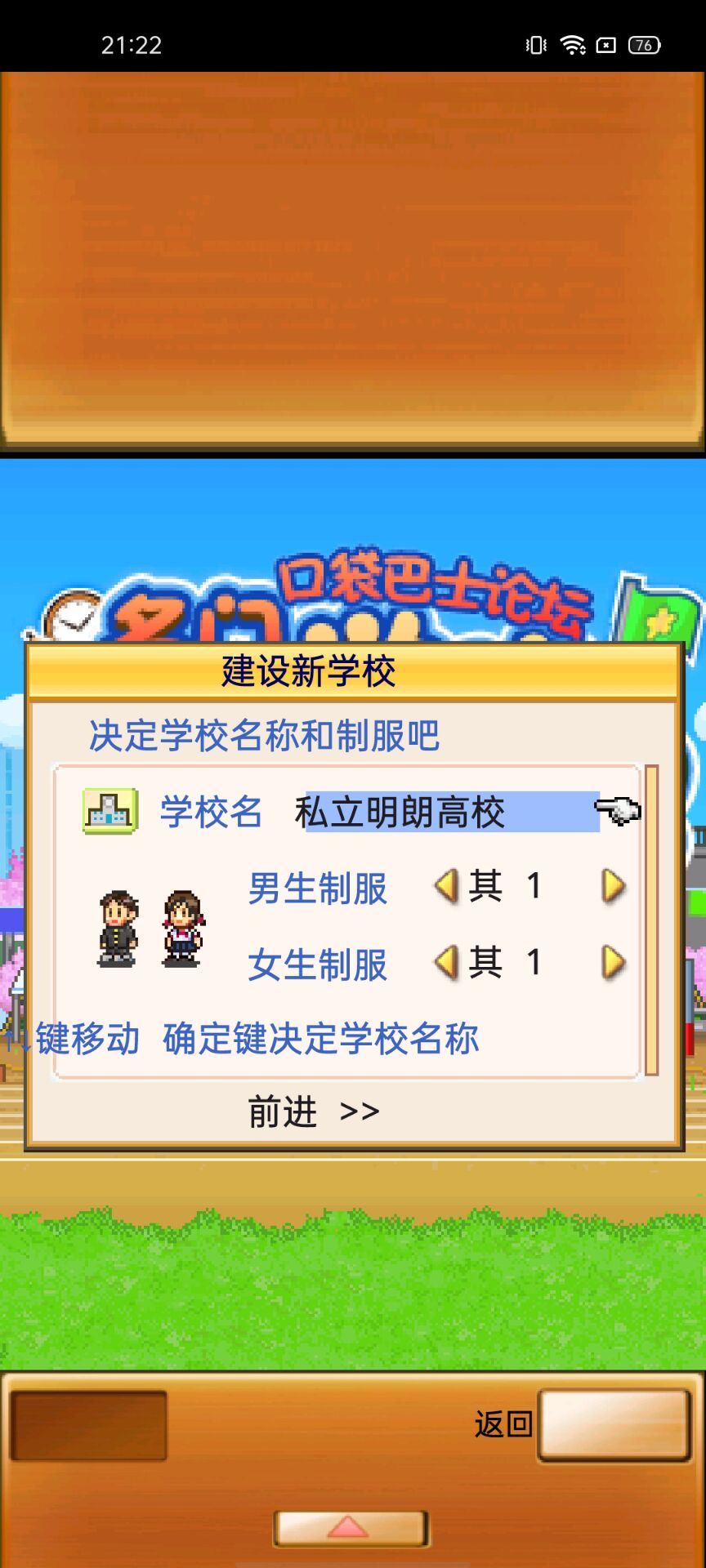
Task: Tap the 返回 button to go back
Action: click(x=614, y=1425)
